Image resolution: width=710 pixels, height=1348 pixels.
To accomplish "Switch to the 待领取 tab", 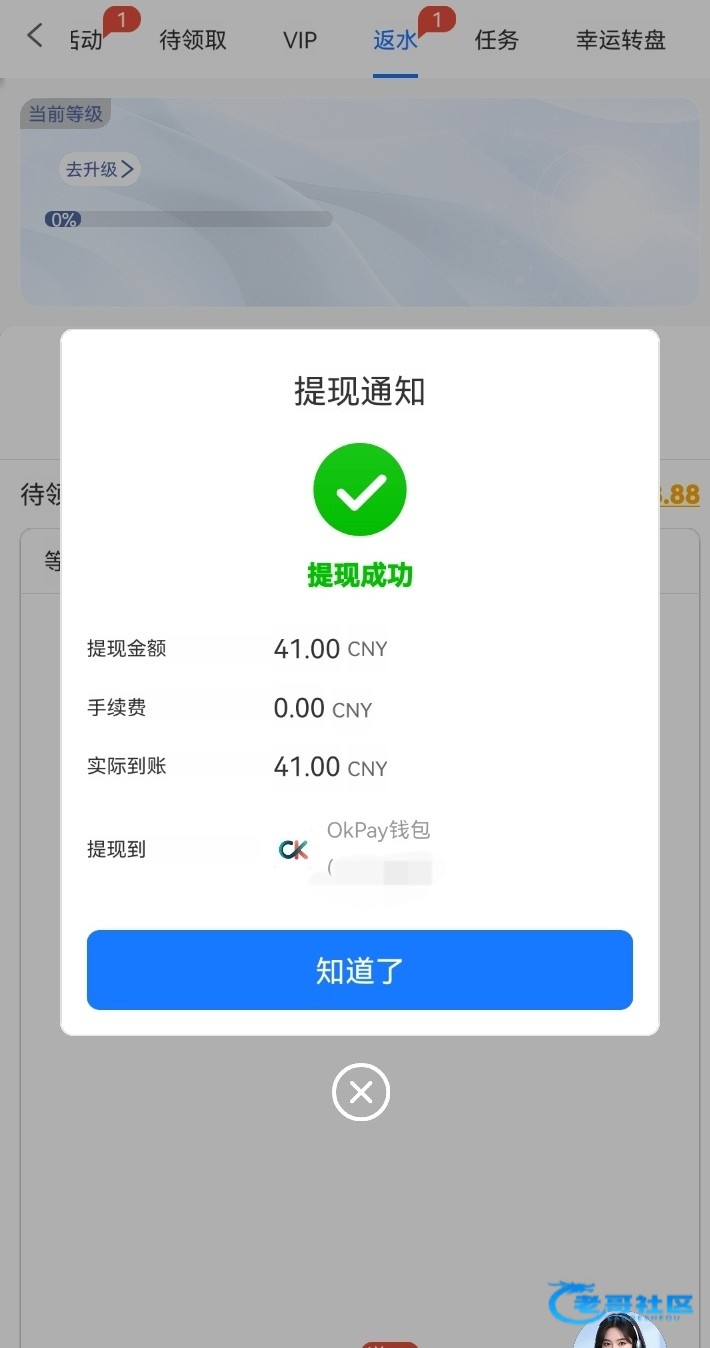I will pos(193,40).
